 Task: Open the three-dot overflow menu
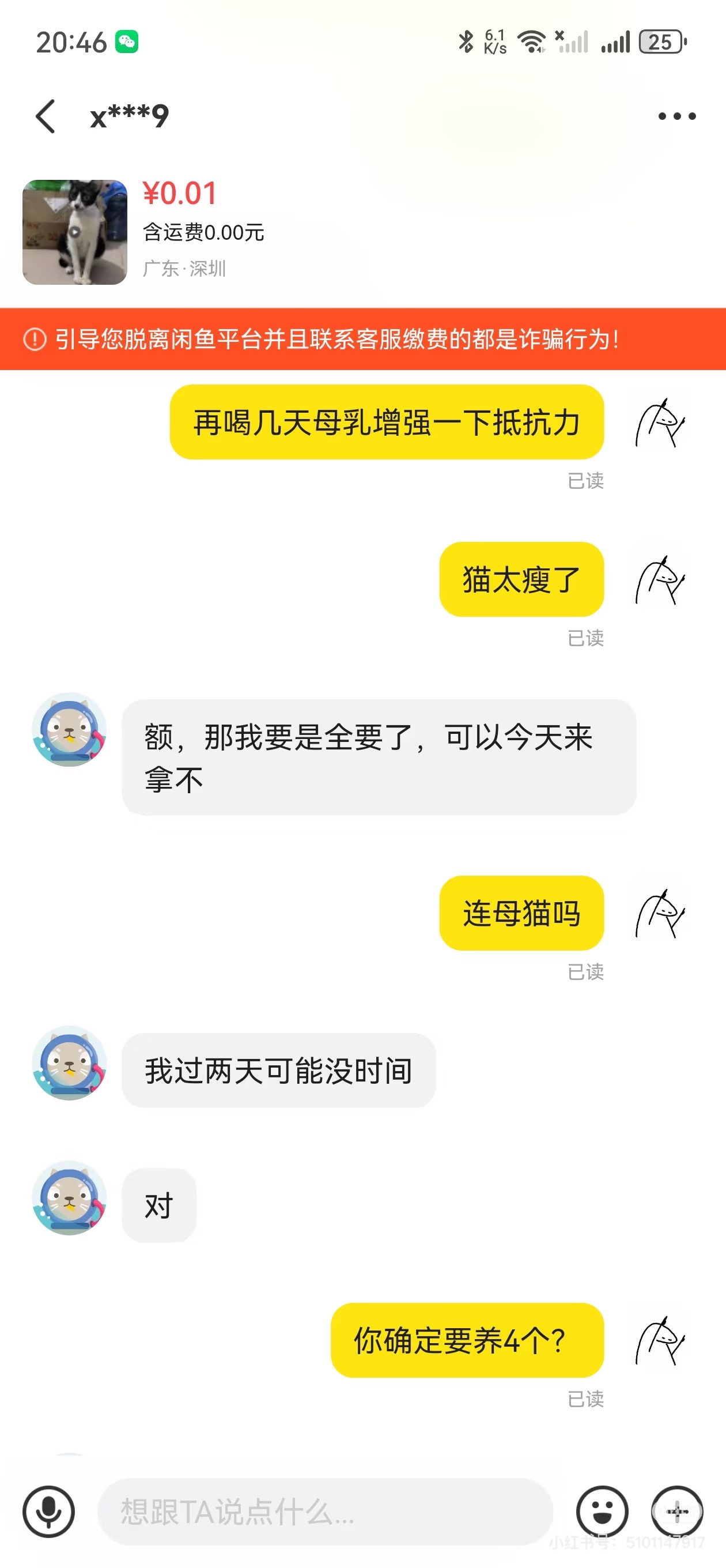[676, 116]
